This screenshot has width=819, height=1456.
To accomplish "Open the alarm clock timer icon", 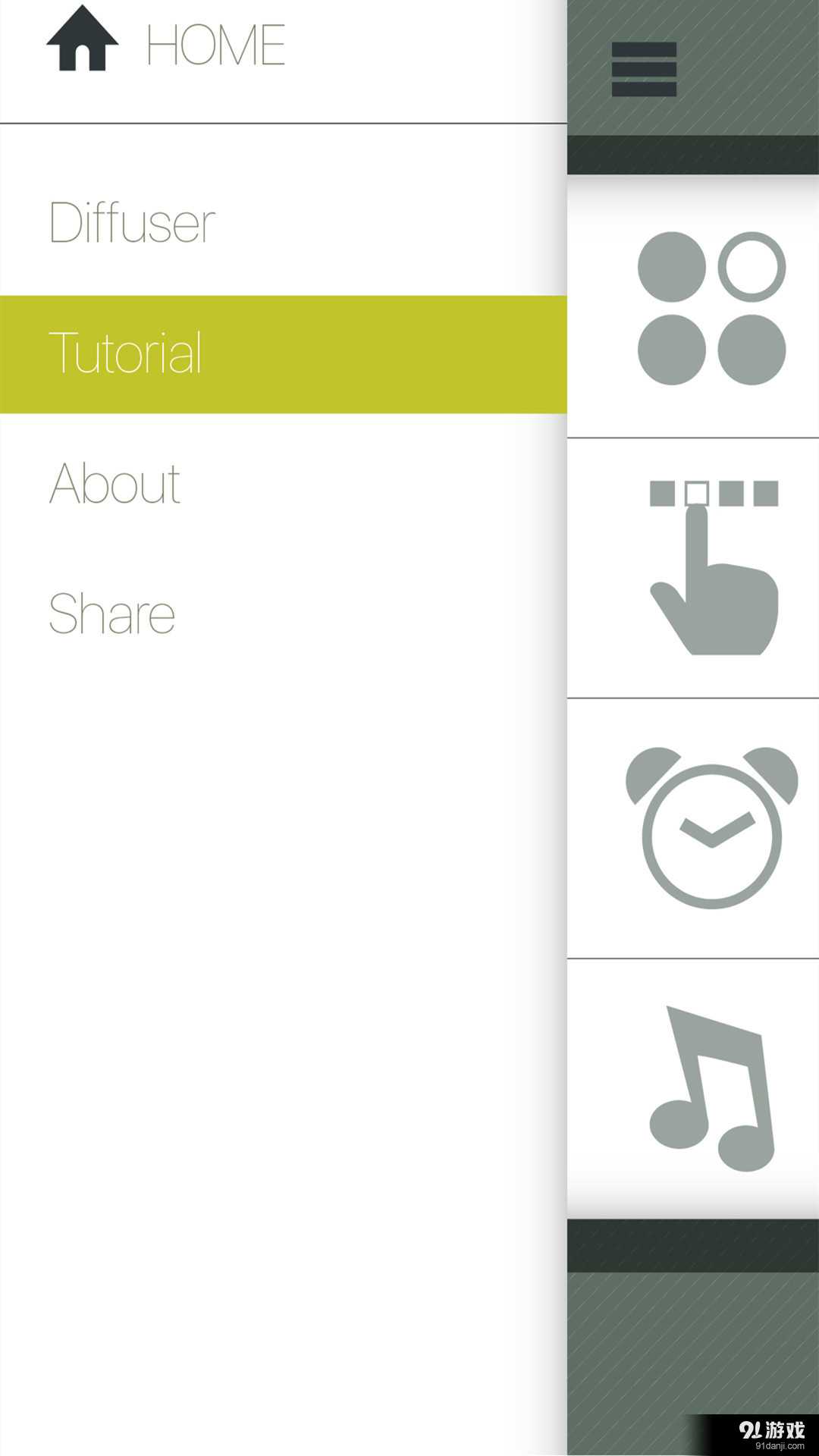I will 711,828.
